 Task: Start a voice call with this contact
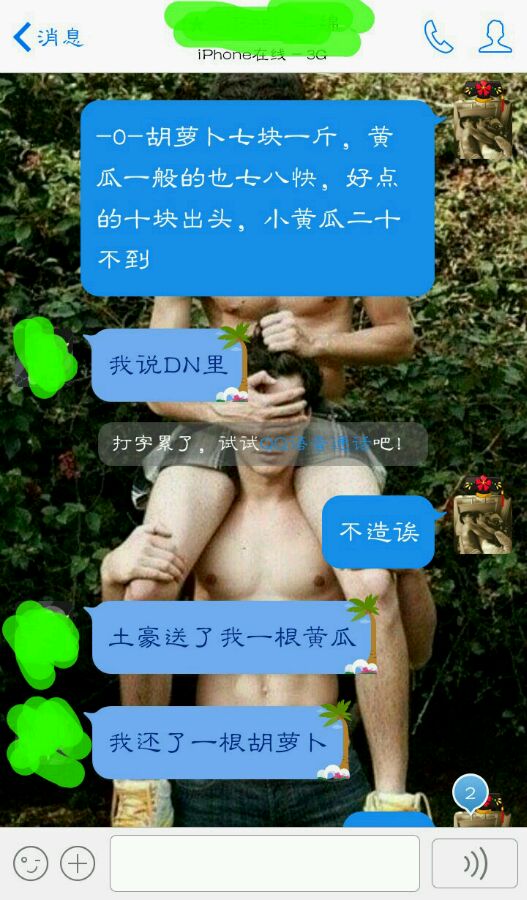(438, 37)
